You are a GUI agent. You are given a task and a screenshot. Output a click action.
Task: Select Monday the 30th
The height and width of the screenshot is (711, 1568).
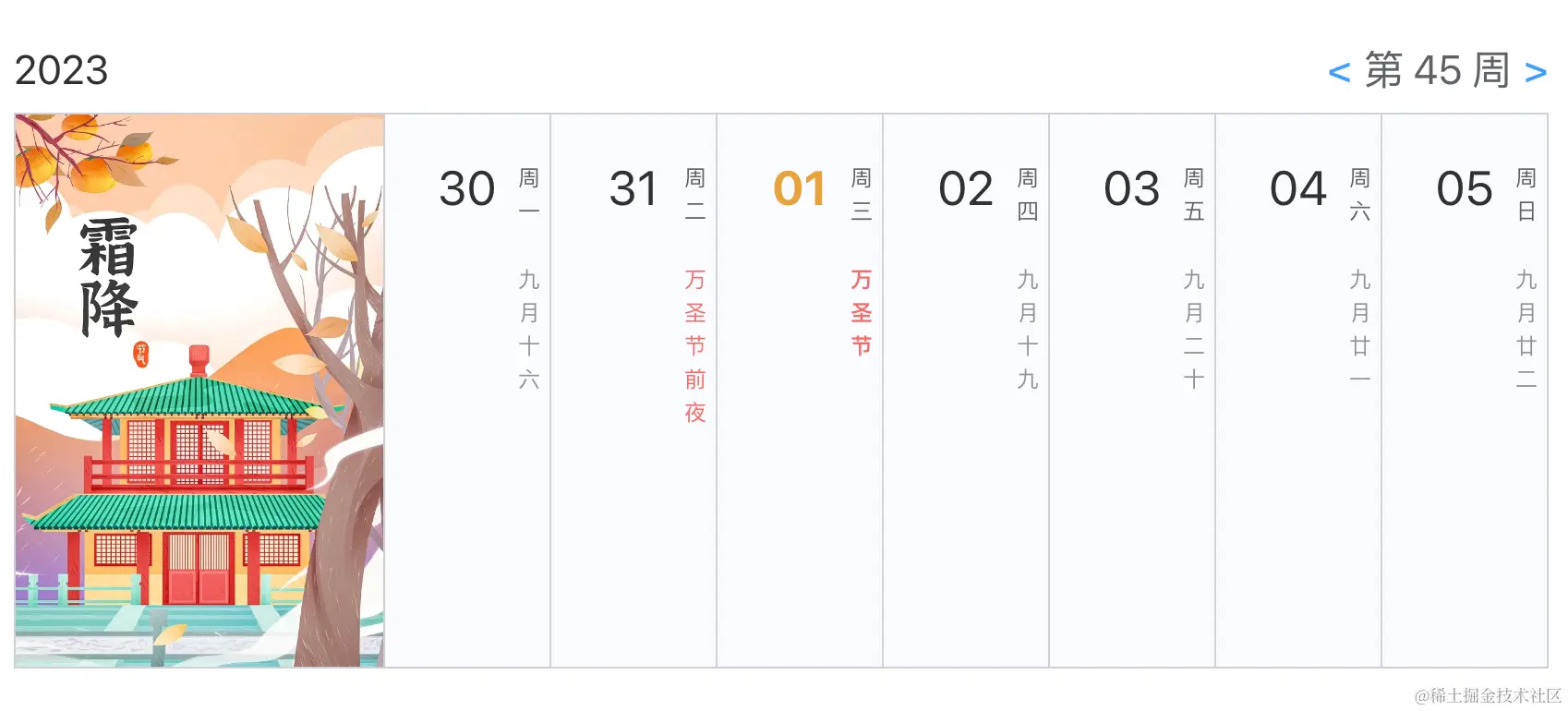click(x=467, y=391)
